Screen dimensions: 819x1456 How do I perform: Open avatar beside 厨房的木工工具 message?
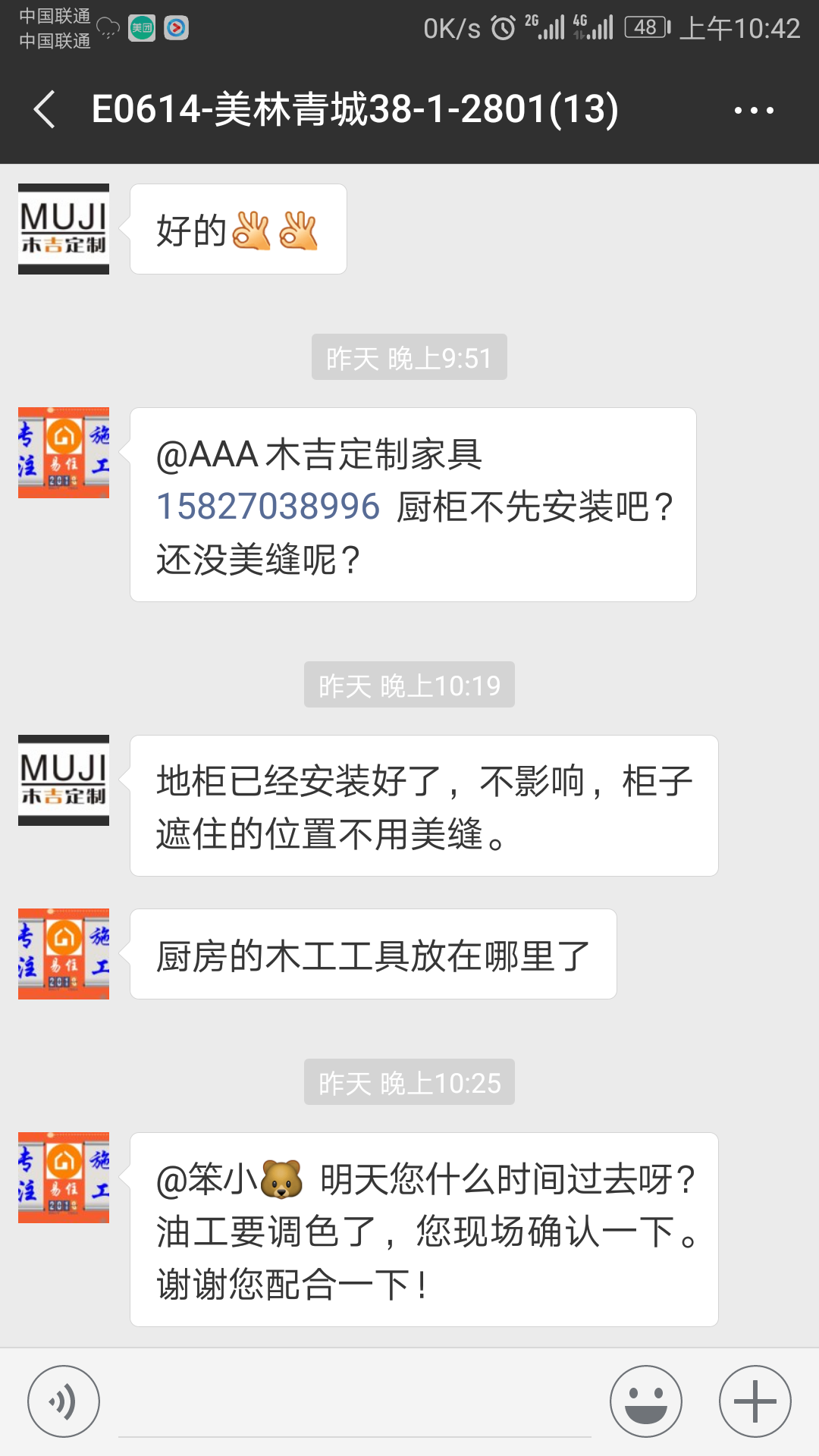pos(64,954)
